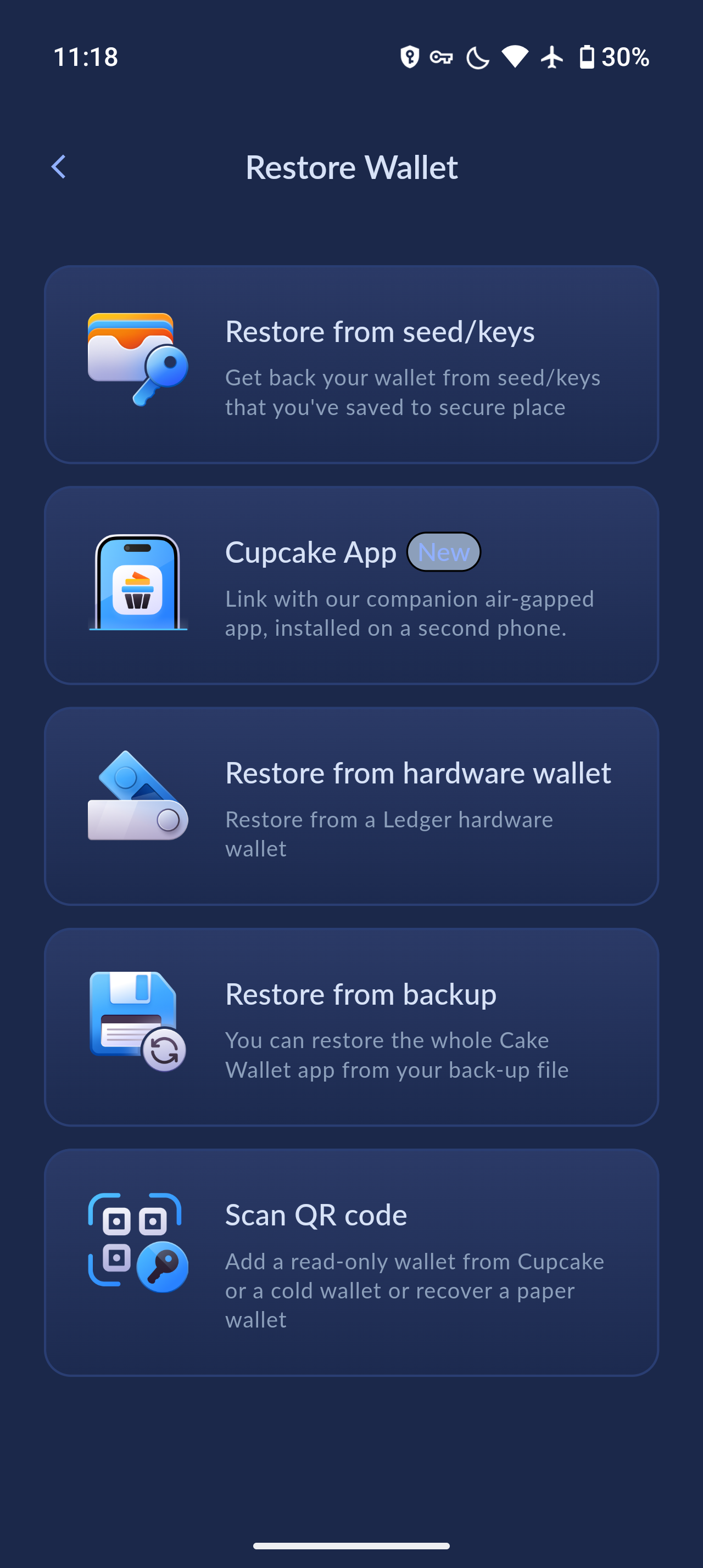Viewport: 703px width, 1568px height.
Task: Open Restore from backup option
Action: pyautogui.click(x=351, y=1027)
